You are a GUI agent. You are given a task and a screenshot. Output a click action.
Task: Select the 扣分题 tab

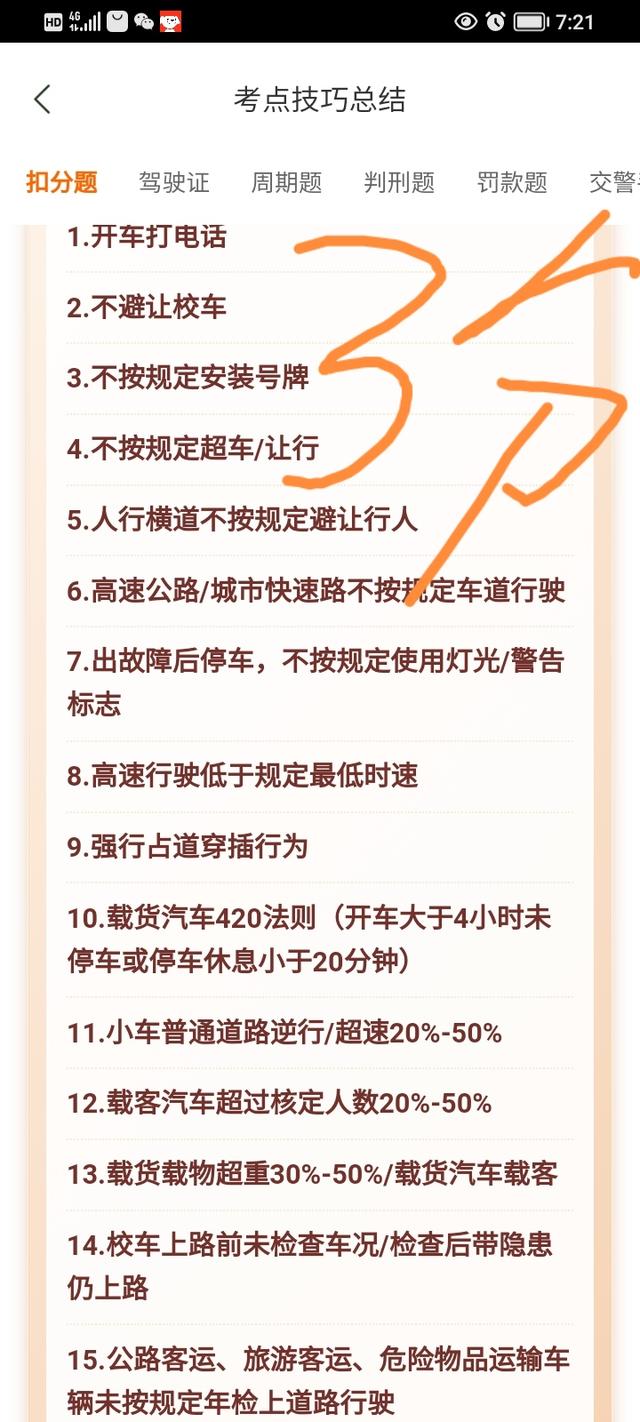tap(62, 183)
